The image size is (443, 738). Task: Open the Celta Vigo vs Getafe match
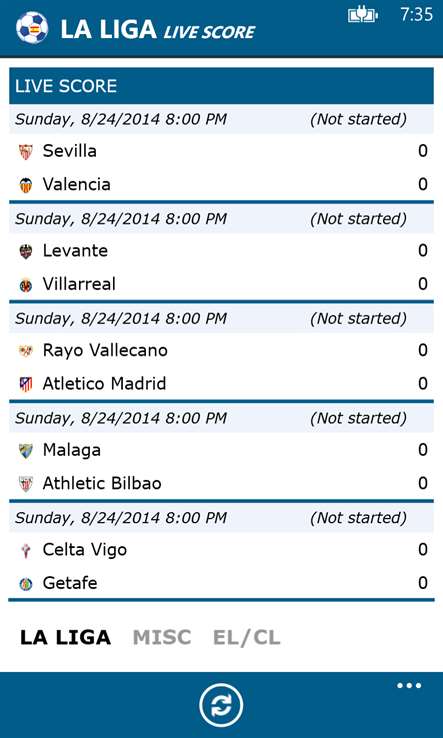click(x=221, y=553)
